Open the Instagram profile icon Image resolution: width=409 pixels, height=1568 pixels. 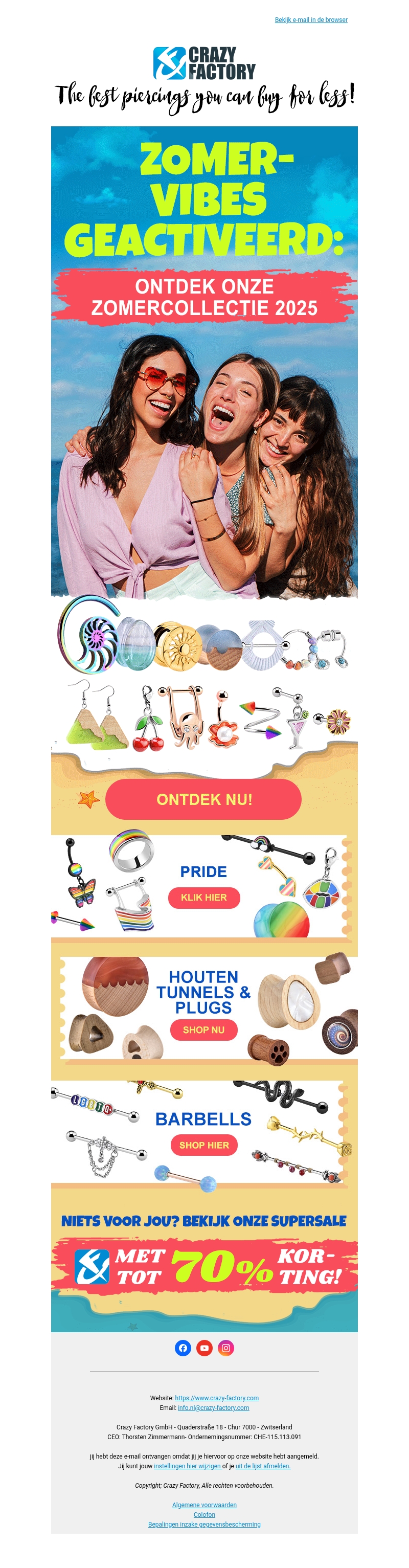tap(226, 1348)
